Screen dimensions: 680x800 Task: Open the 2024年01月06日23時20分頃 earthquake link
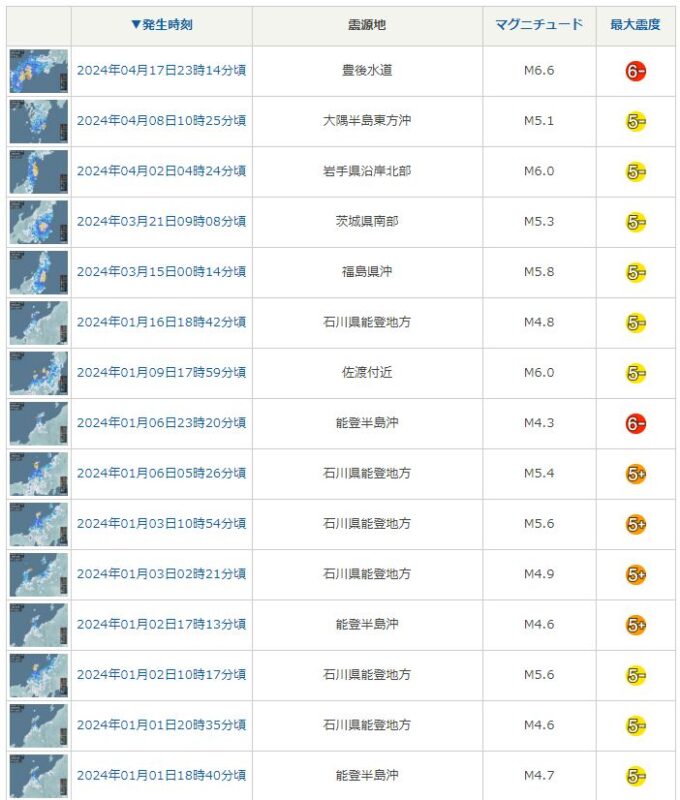pyautogui.click(x=161, y=423)
